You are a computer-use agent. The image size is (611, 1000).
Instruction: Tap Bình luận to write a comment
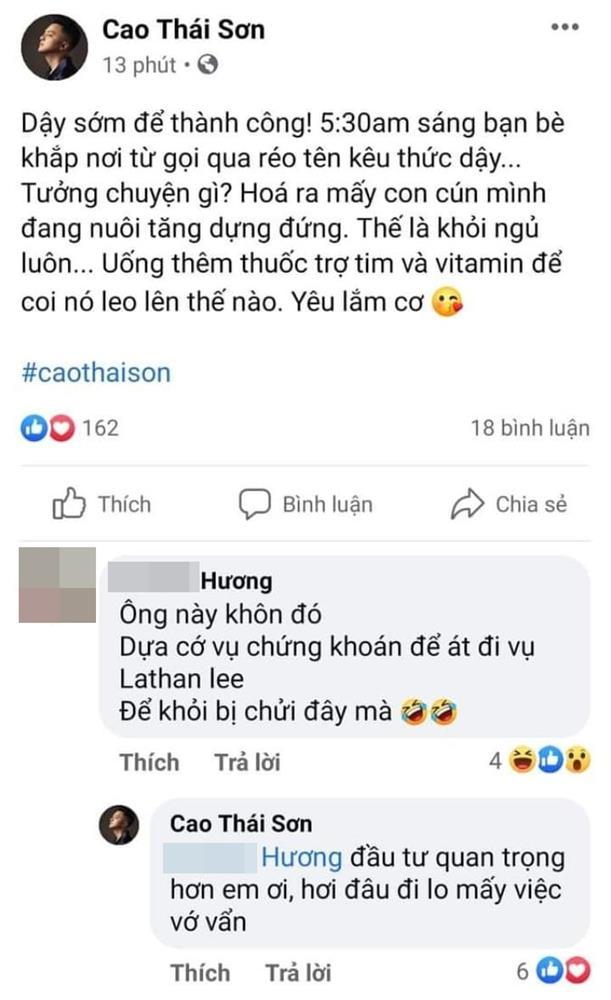tap(306, 504)
